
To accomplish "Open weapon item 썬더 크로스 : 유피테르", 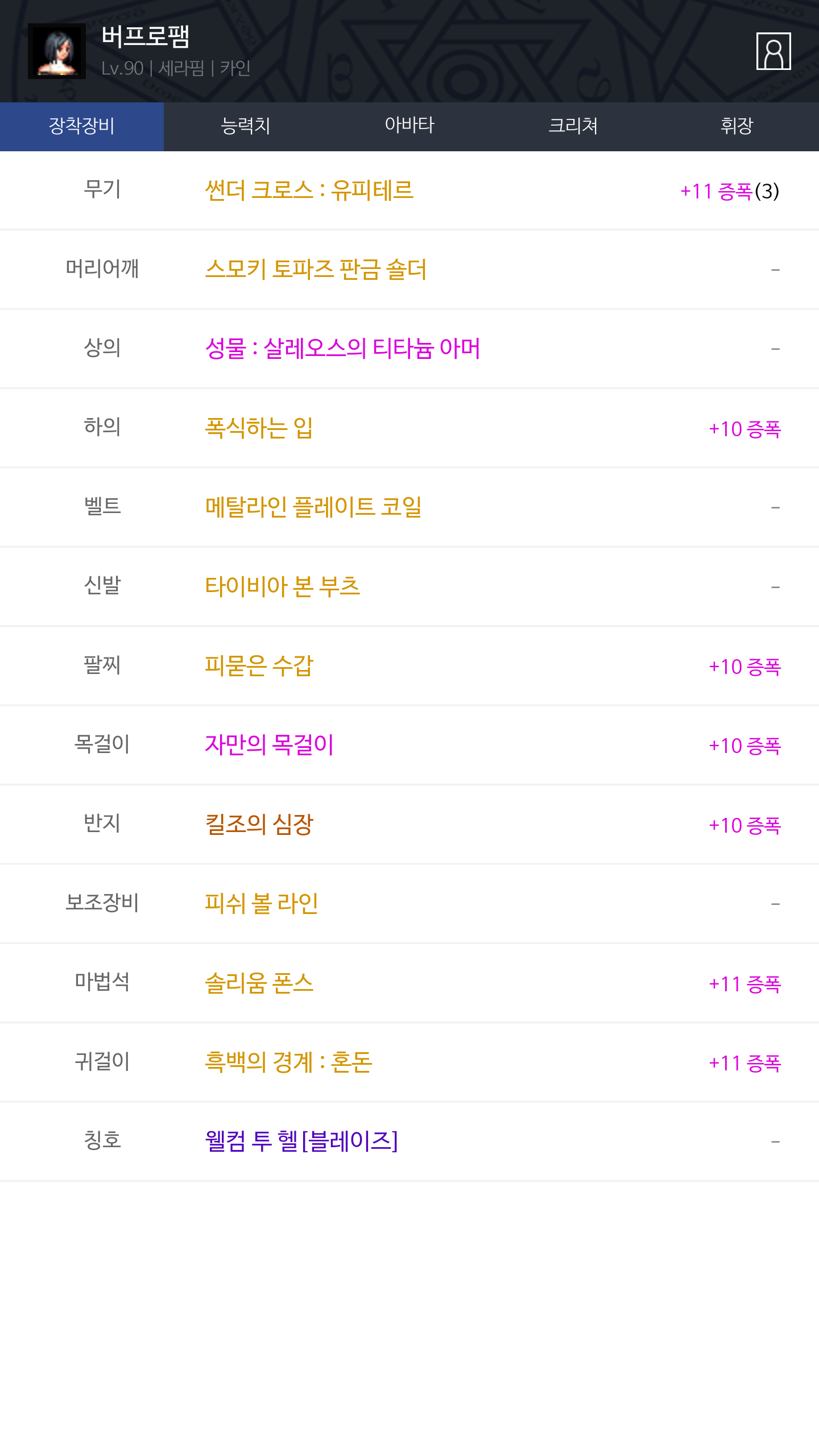I will point(309,191).
